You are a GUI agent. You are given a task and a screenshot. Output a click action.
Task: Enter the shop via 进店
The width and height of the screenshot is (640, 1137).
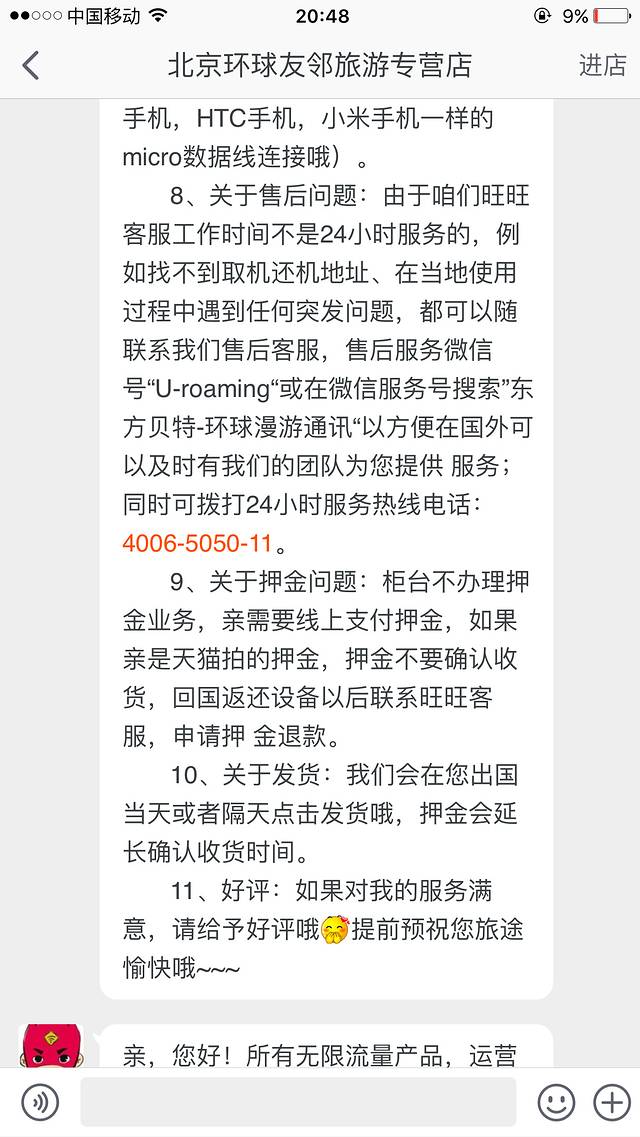point(602,66)
